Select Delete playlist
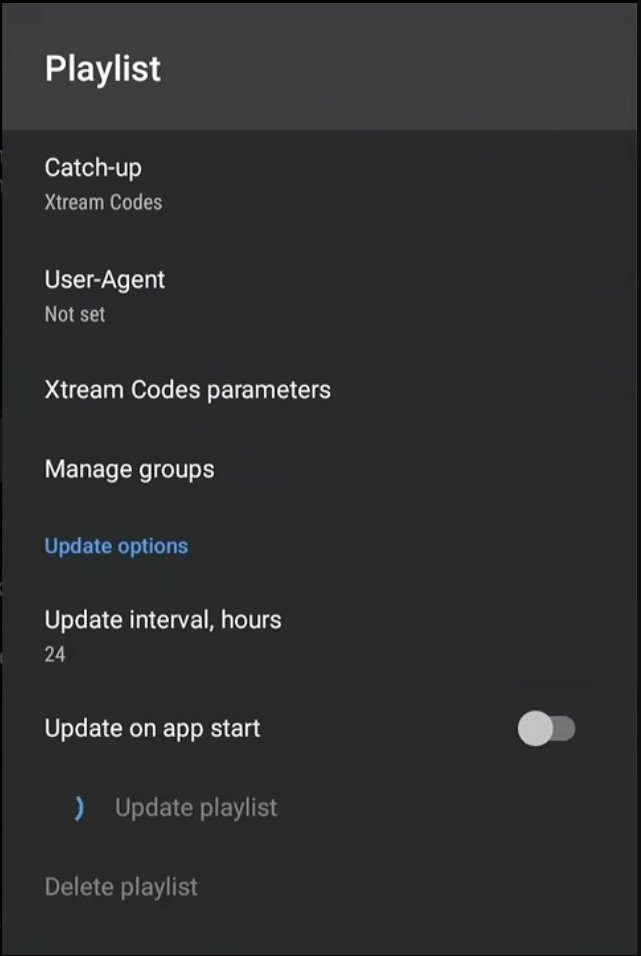Image resolution: width=641 pixels, height=956 pixels. pos(121,887)
